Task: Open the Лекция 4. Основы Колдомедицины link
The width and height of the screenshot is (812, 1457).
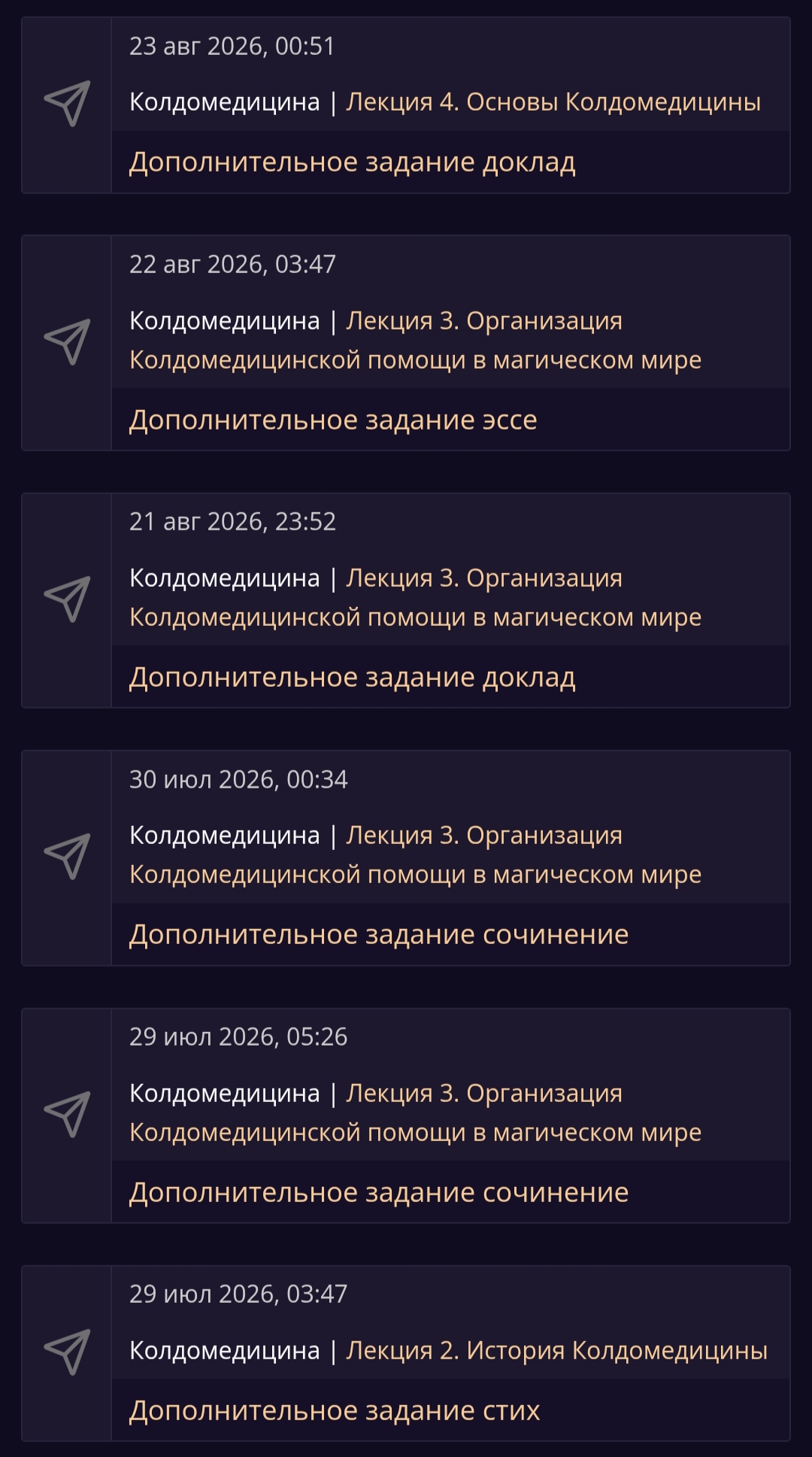Action: pos(553,102)
